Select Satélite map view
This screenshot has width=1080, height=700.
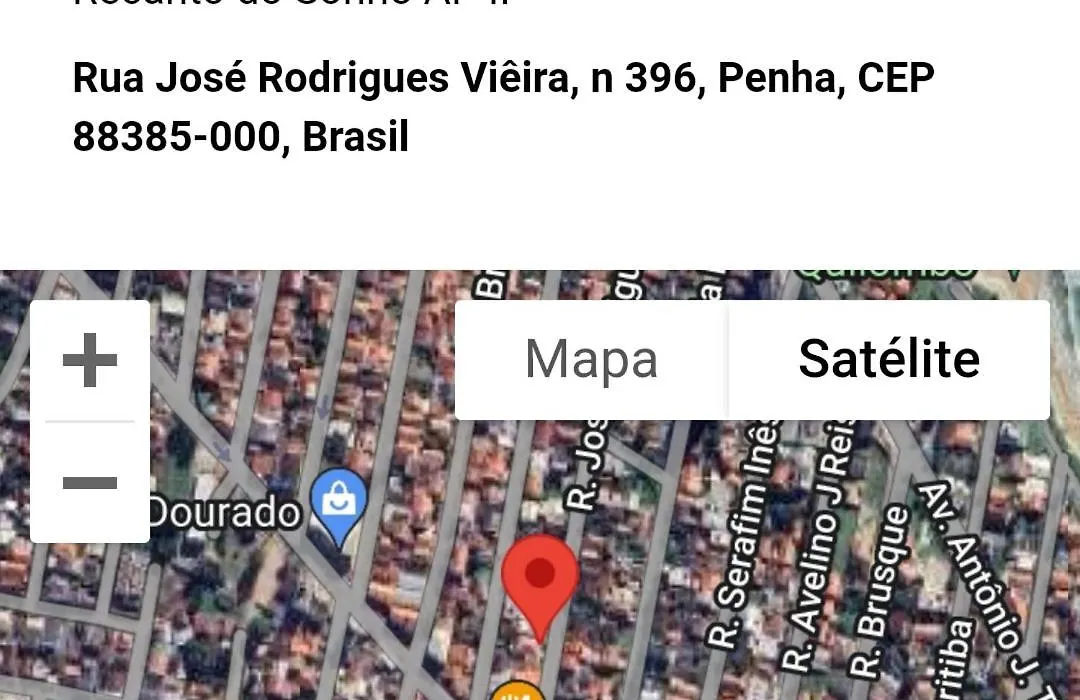(x=888, y=360)
